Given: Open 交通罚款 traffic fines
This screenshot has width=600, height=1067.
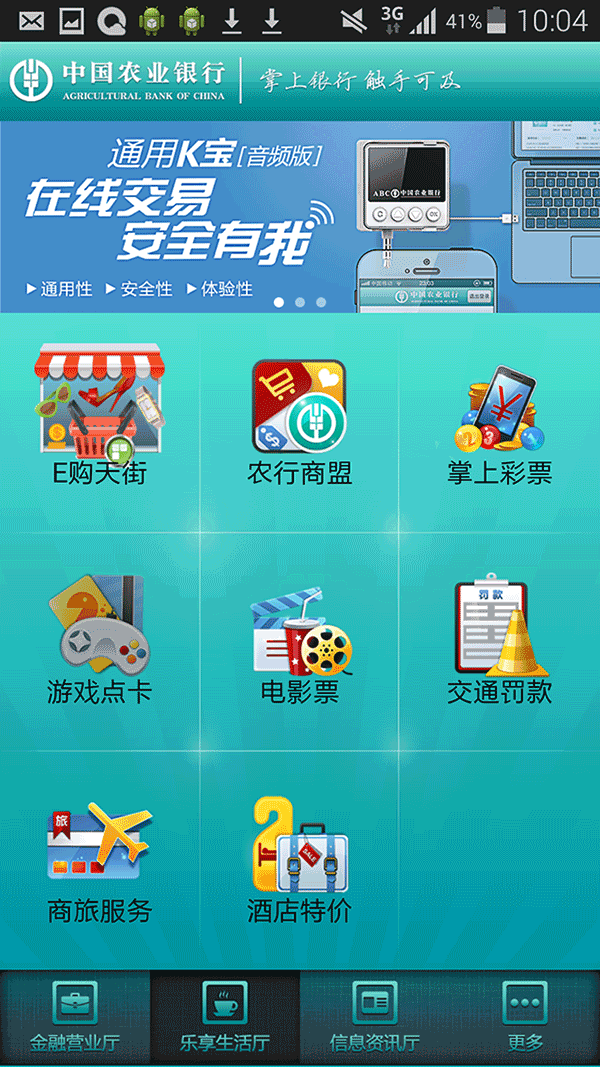Looking at the screenshot, I should [499, 640].
